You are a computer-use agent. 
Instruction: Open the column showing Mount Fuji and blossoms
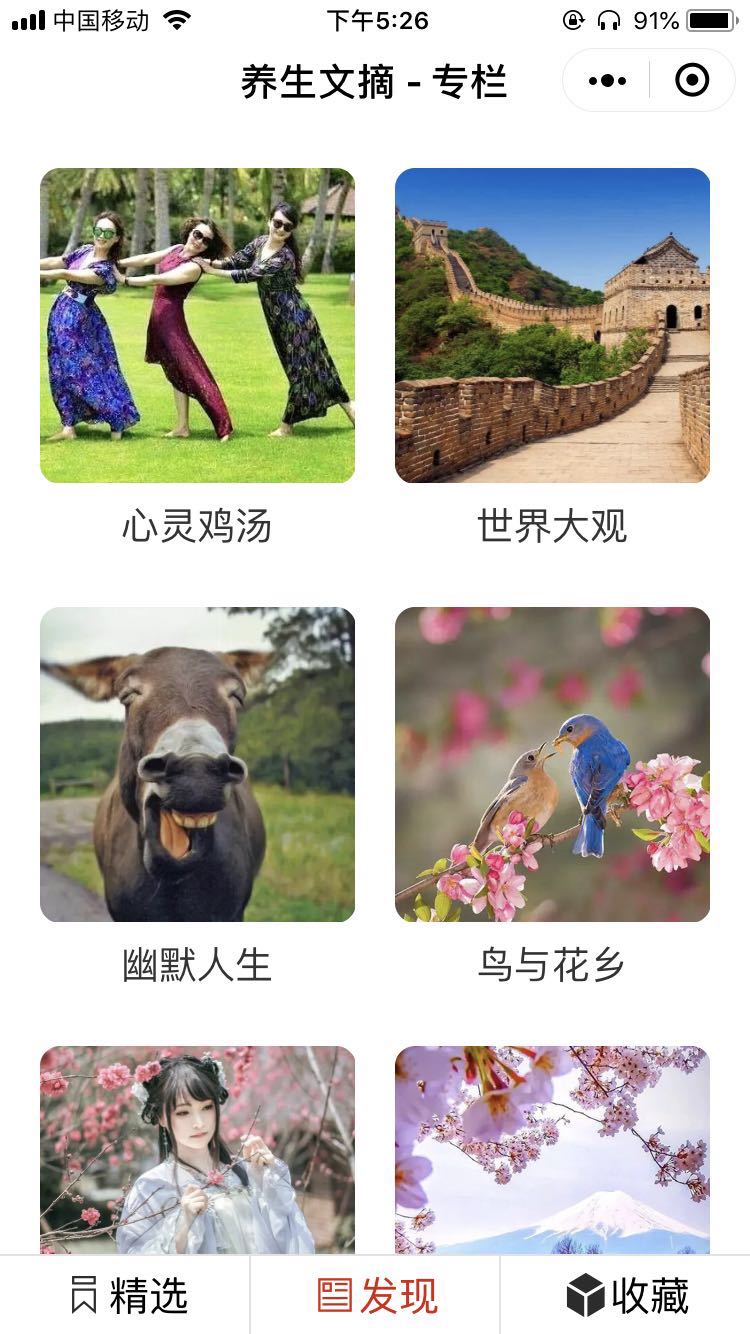click(552, 1150)
